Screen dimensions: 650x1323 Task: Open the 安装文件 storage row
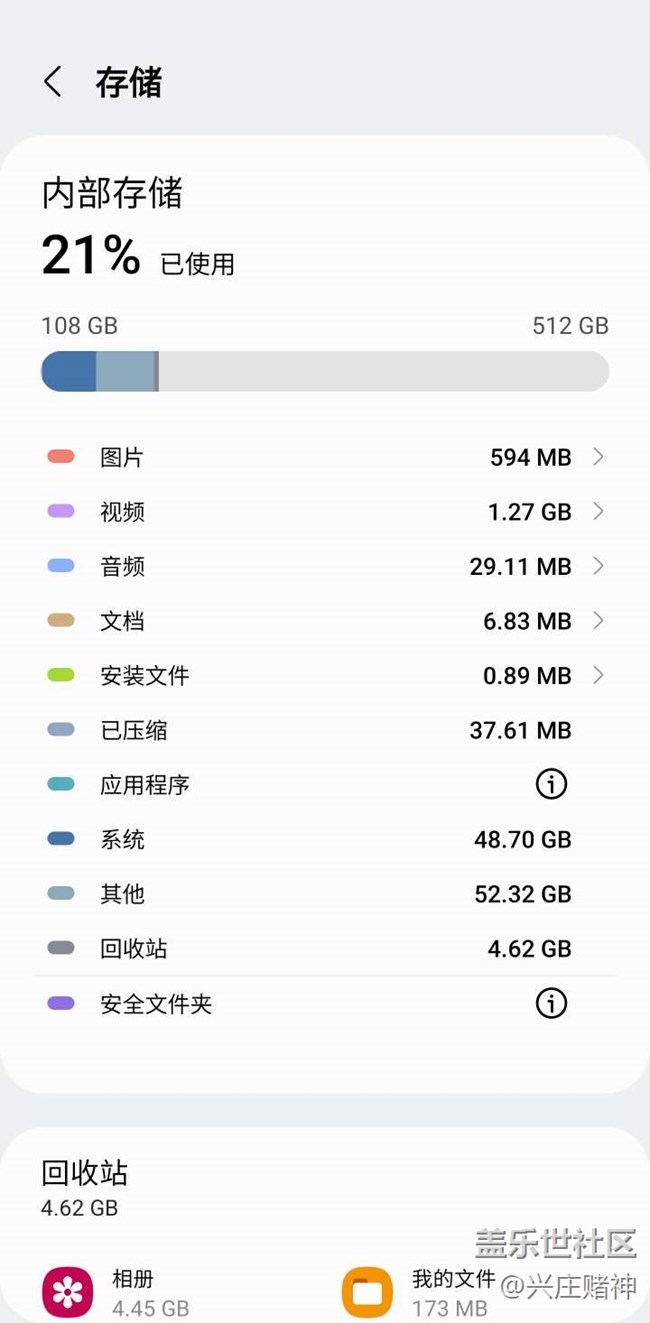coord(325,676)
